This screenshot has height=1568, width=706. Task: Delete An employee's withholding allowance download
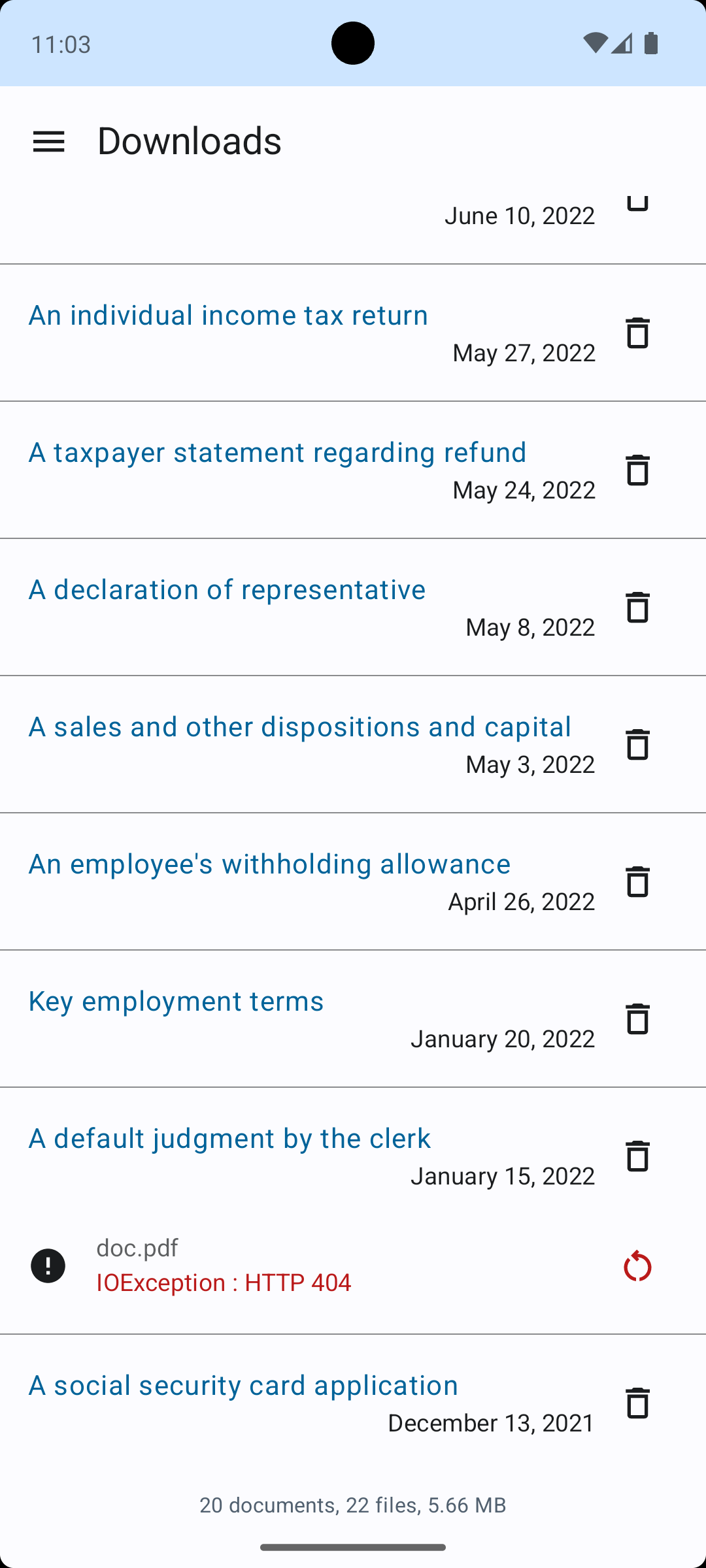pyautogui.click(x=637, y=882)
